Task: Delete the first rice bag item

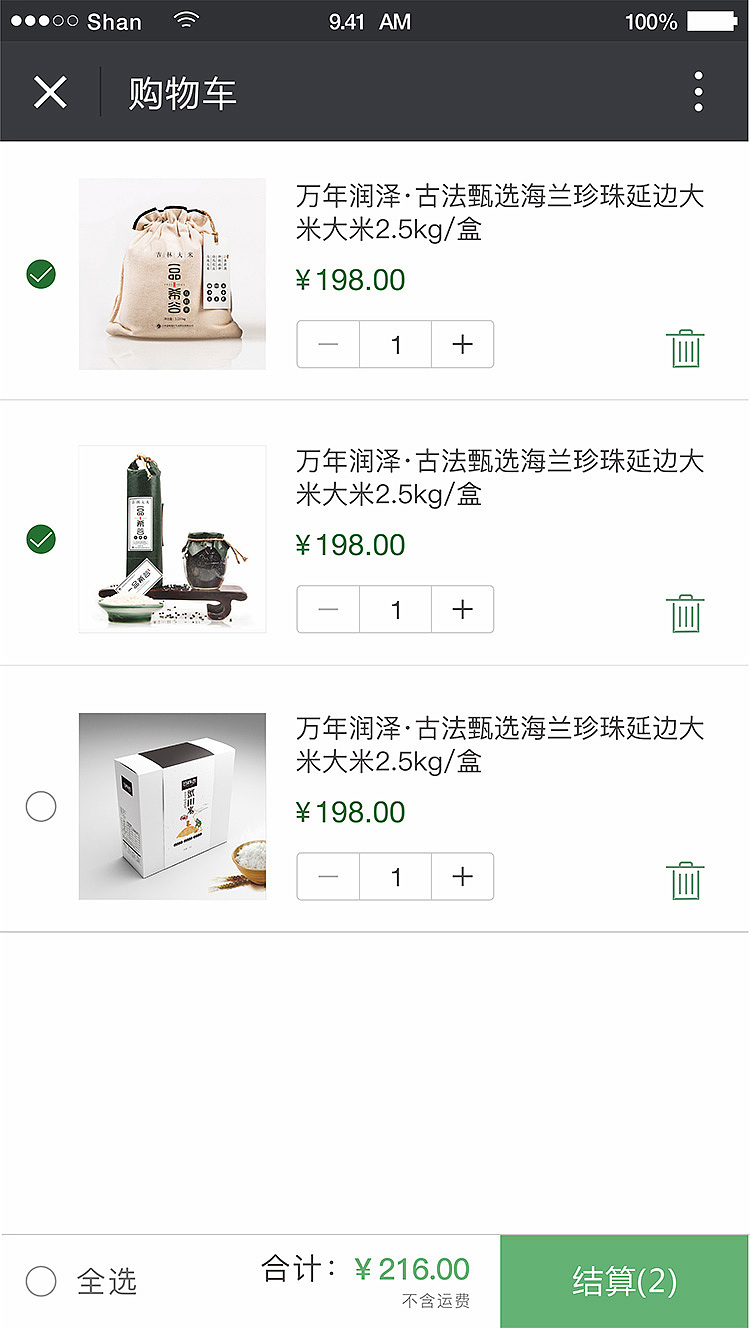Action: click(x=685, y=348)
